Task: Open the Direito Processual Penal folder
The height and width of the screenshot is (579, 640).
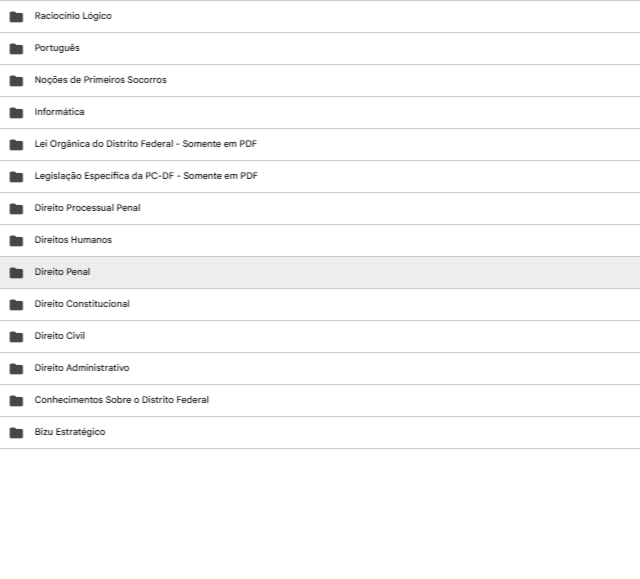Action: [x=320, y=209]
